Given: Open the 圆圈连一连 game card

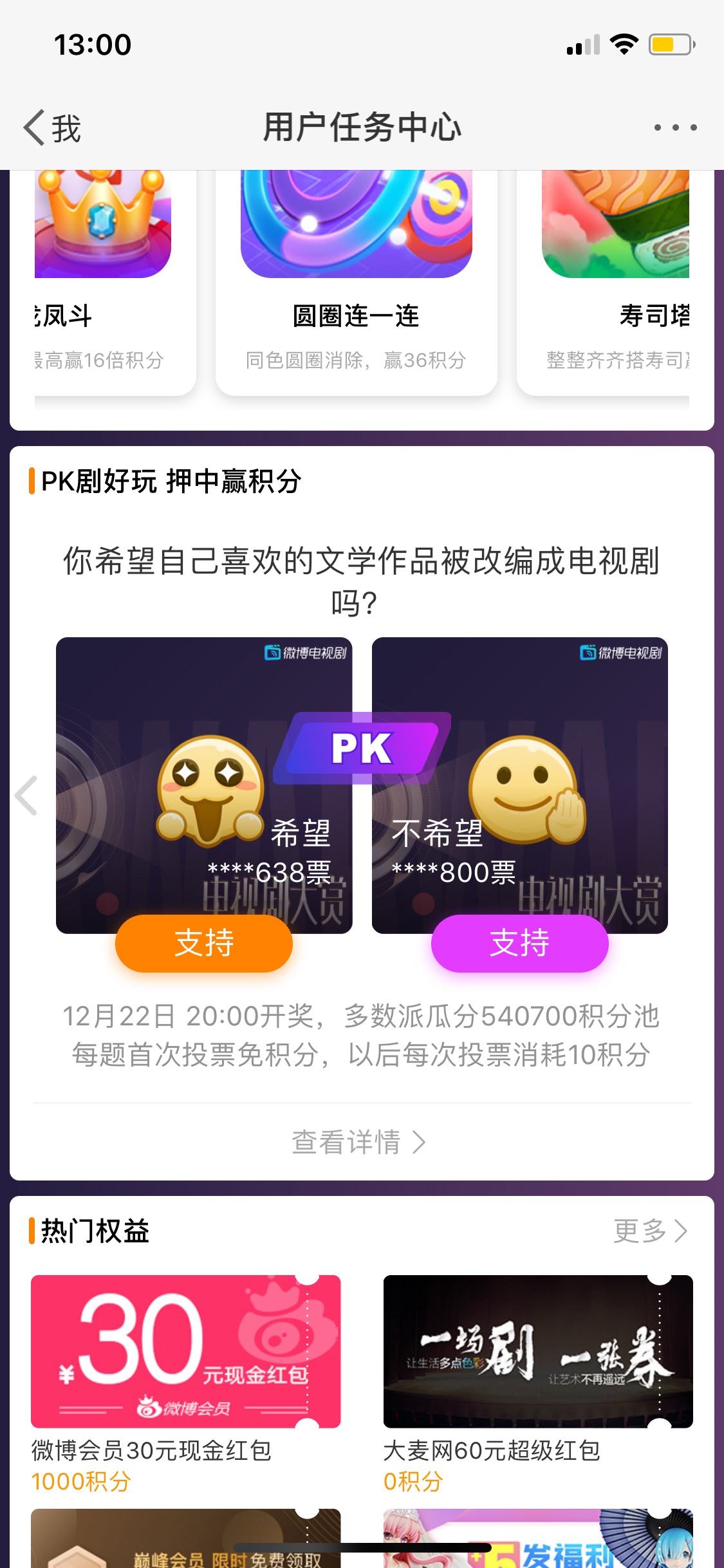Looking at the screenshot, I should point(356,283).
